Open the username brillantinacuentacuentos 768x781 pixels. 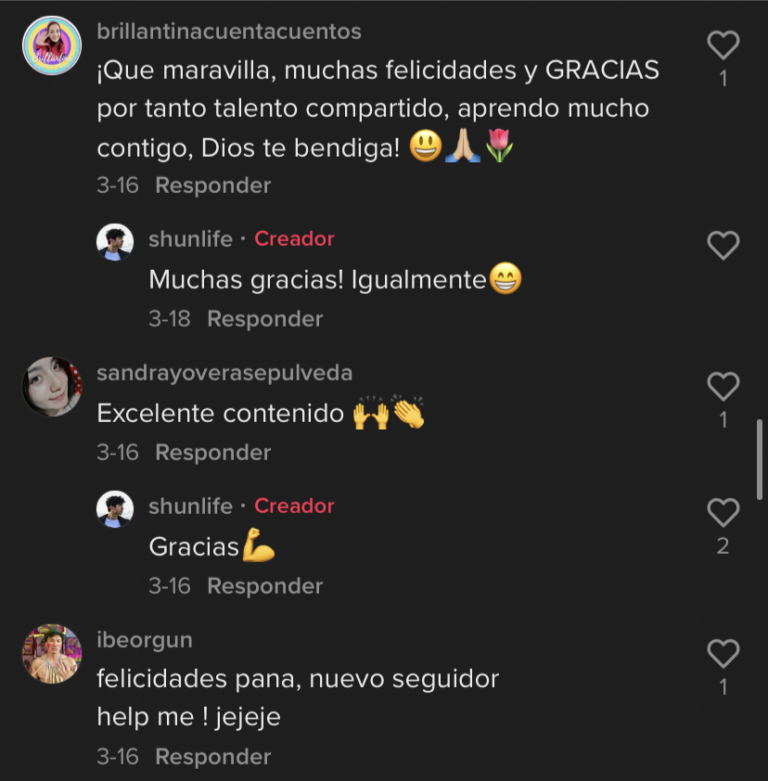(229, 32)
